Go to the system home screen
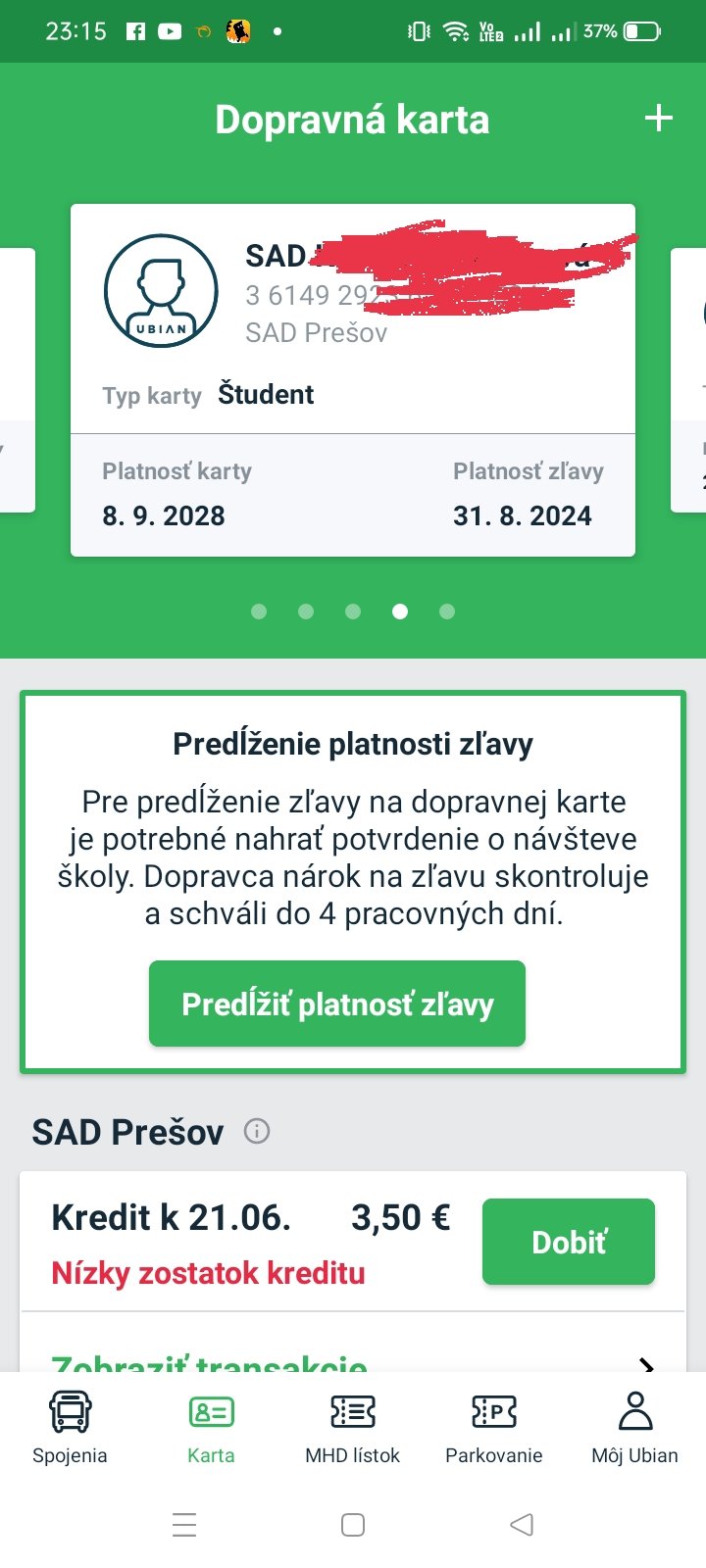 coord(353,1525)
